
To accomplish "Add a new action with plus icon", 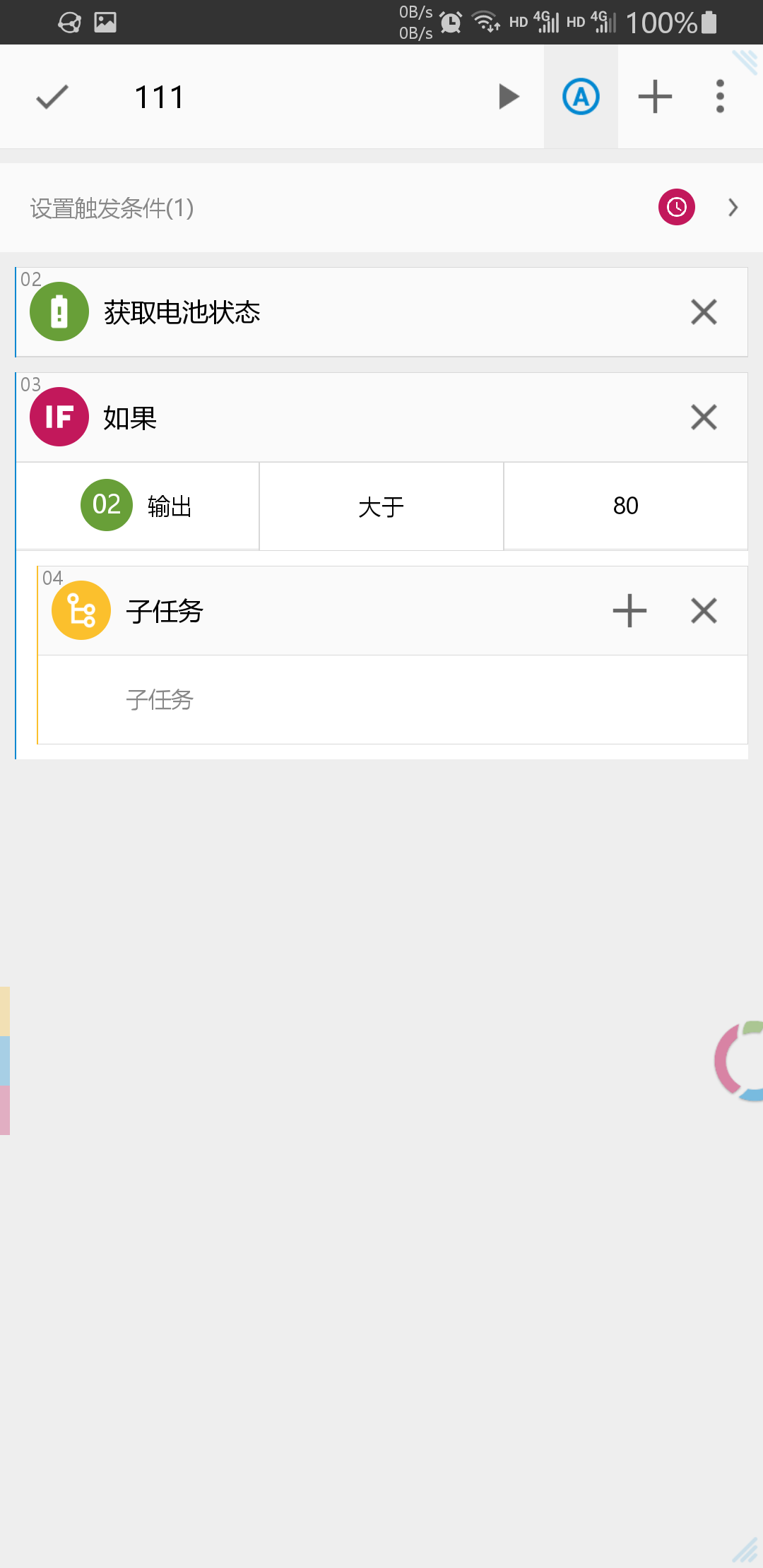I will point(655,97).
